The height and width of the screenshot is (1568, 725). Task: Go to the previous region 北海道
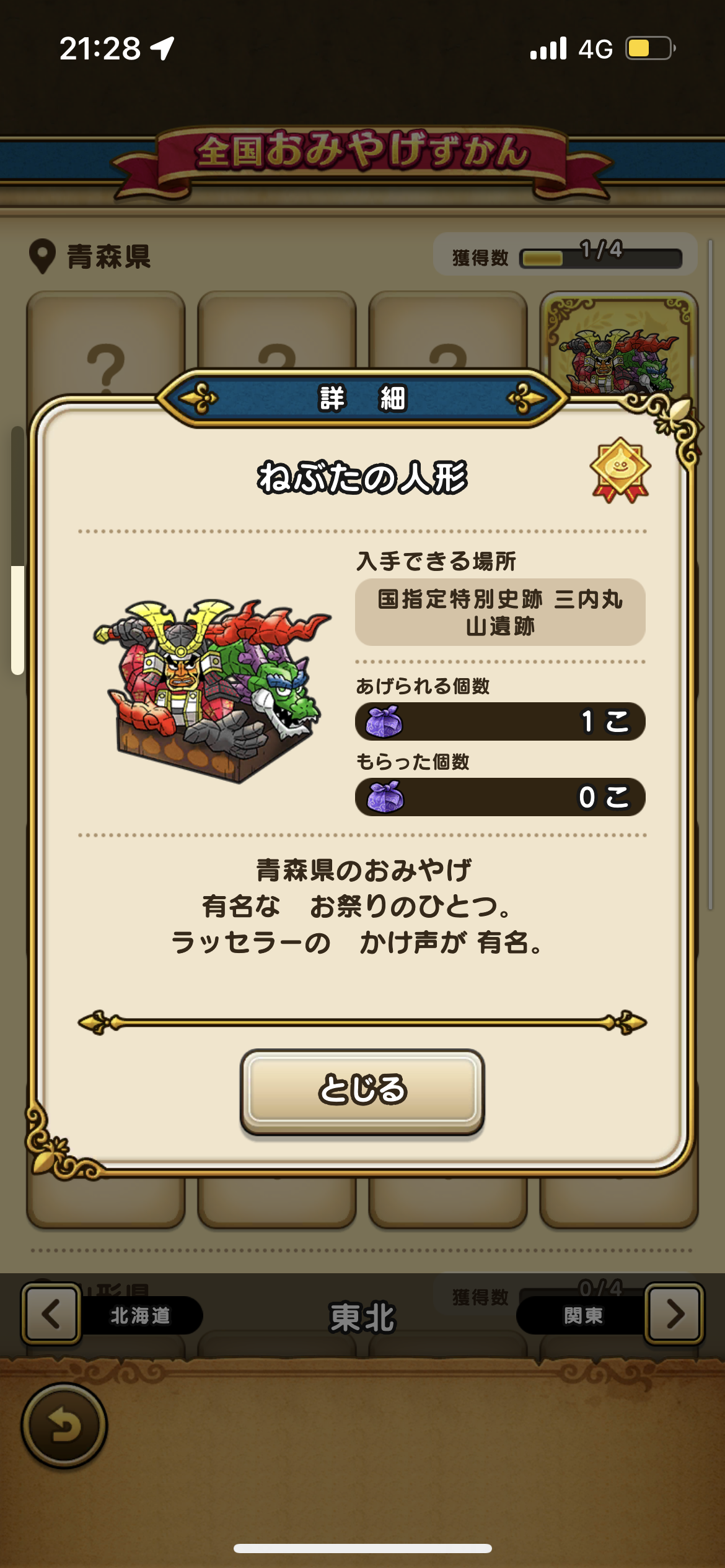[x=51, y=1313]
